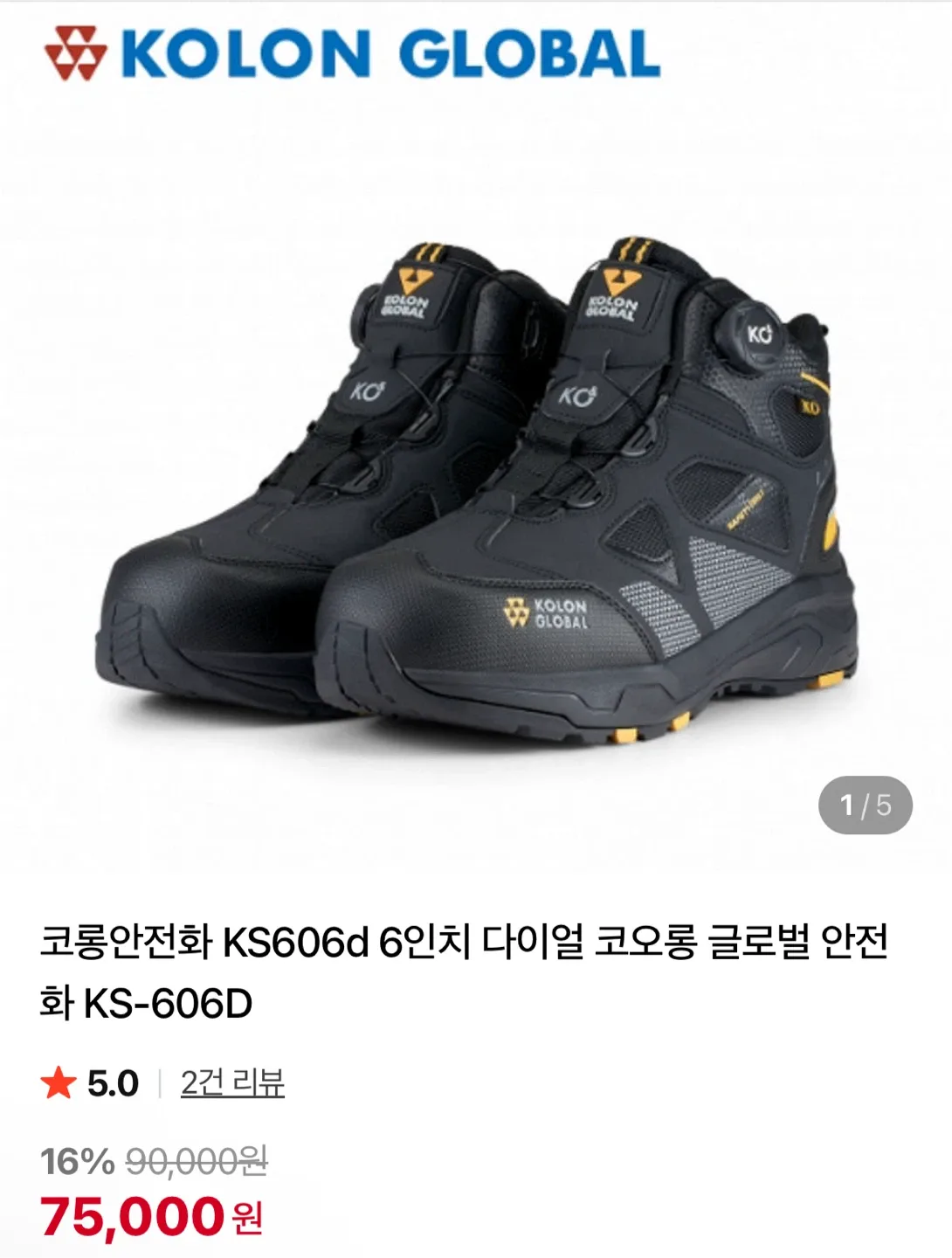Open the KS-606D safety shoe product image
The width and height of the screenshot is (952, 1258).
click(476, 489)
